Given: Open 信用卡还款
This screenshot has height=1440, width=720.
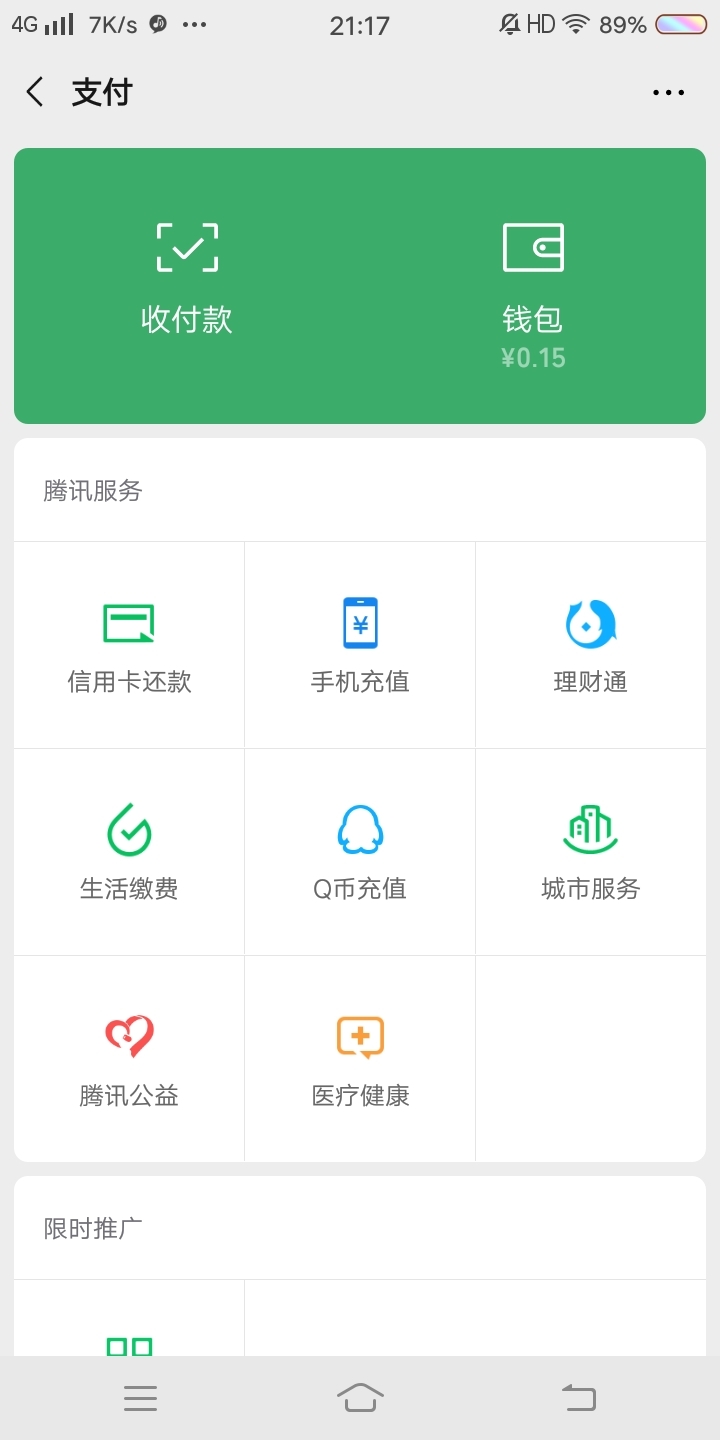Looking at the screenshot, I should (129, 645).
